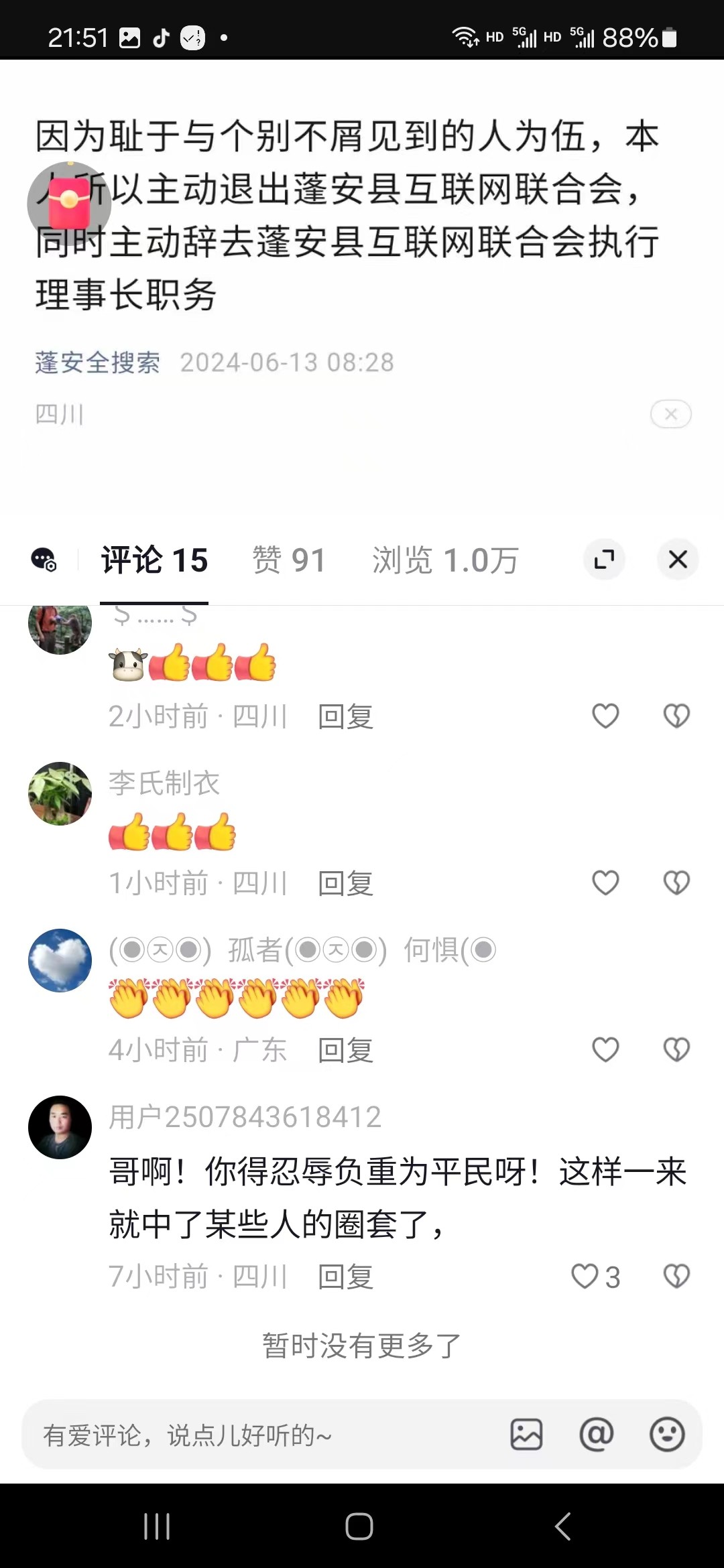
Task: Open the emoji picker in comment box
Action: [x=667, y=1435]
